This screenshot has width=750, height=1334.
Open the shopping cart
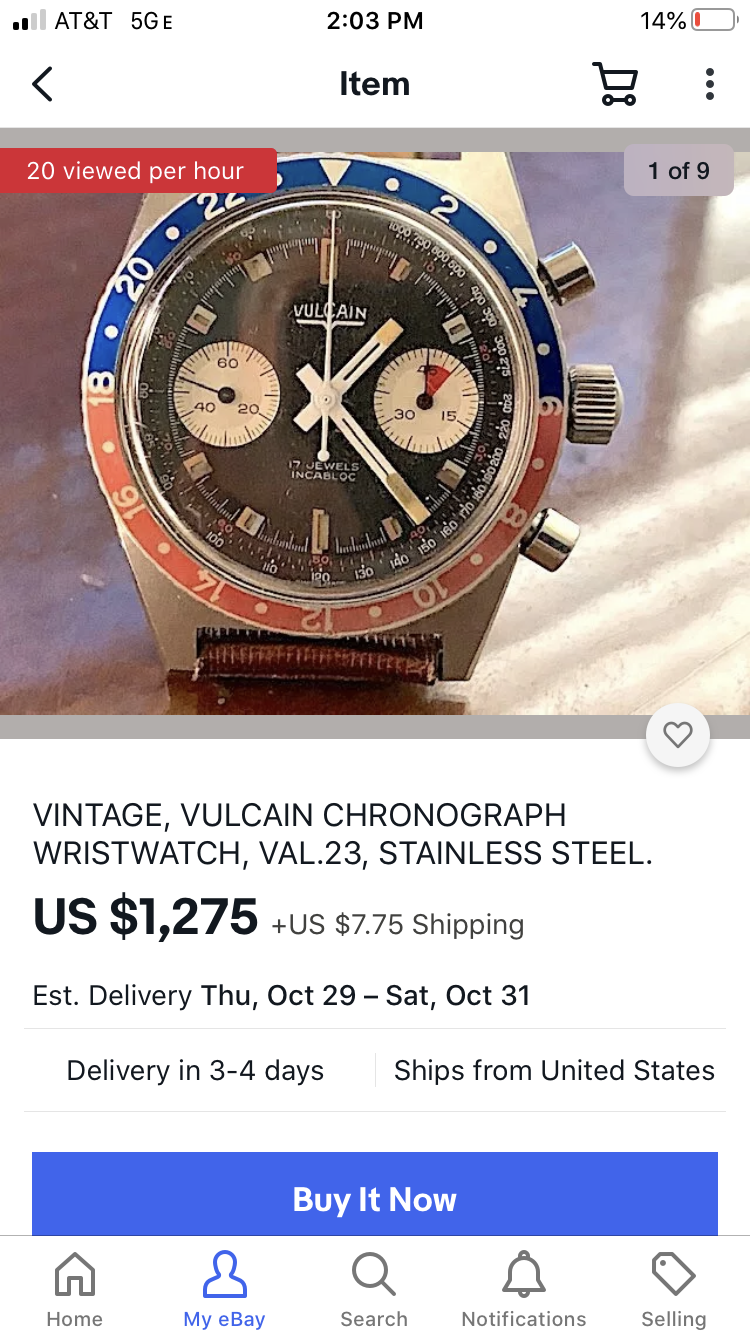[614, 84]
